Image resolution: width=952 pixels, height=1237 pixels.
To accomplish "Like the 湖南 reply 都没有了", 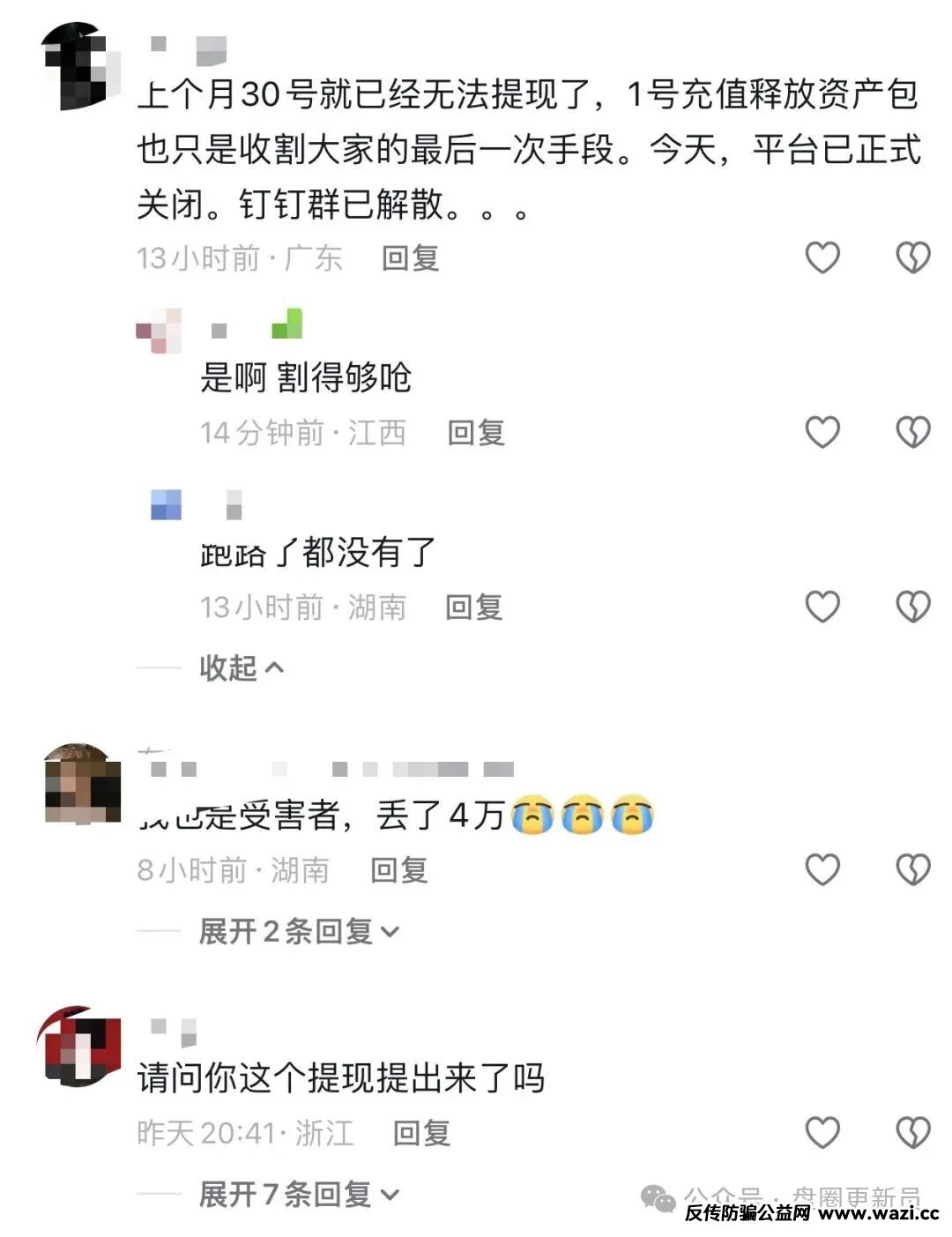I will [x=822, y=607].
